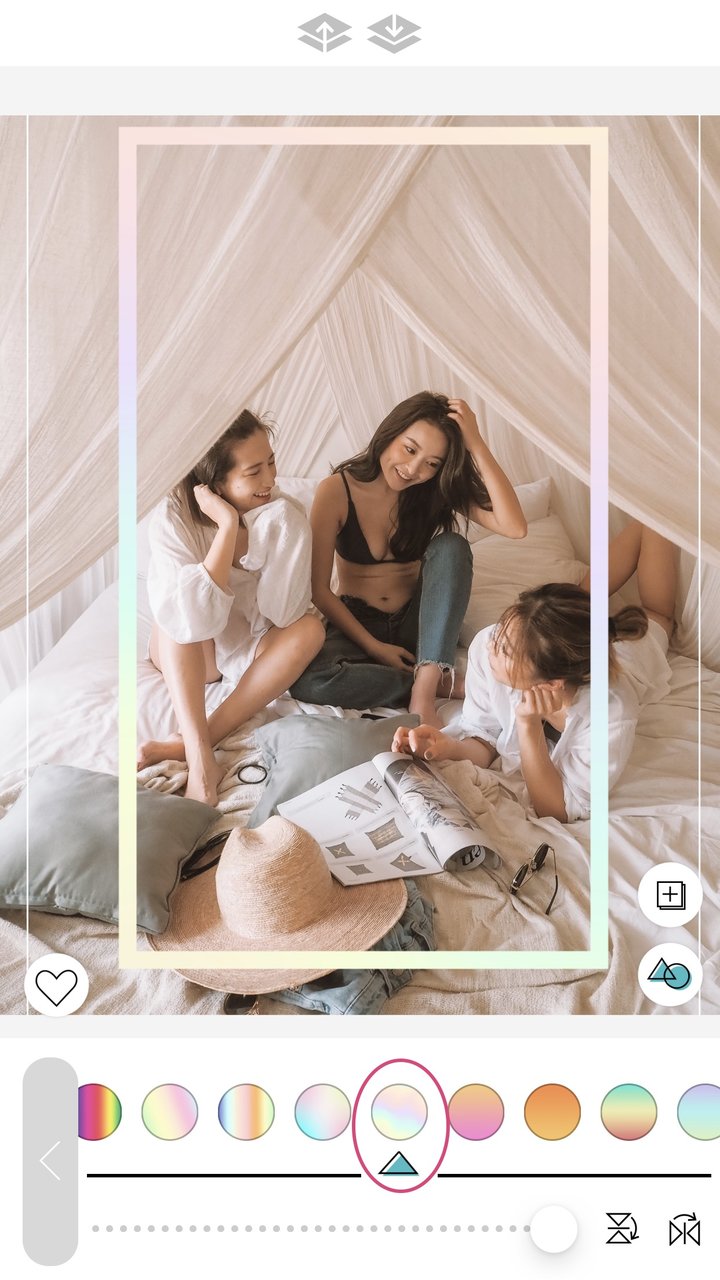Pick the pink-to-orange gradient swatch
720x1280 pixels.
[476, 1112]
